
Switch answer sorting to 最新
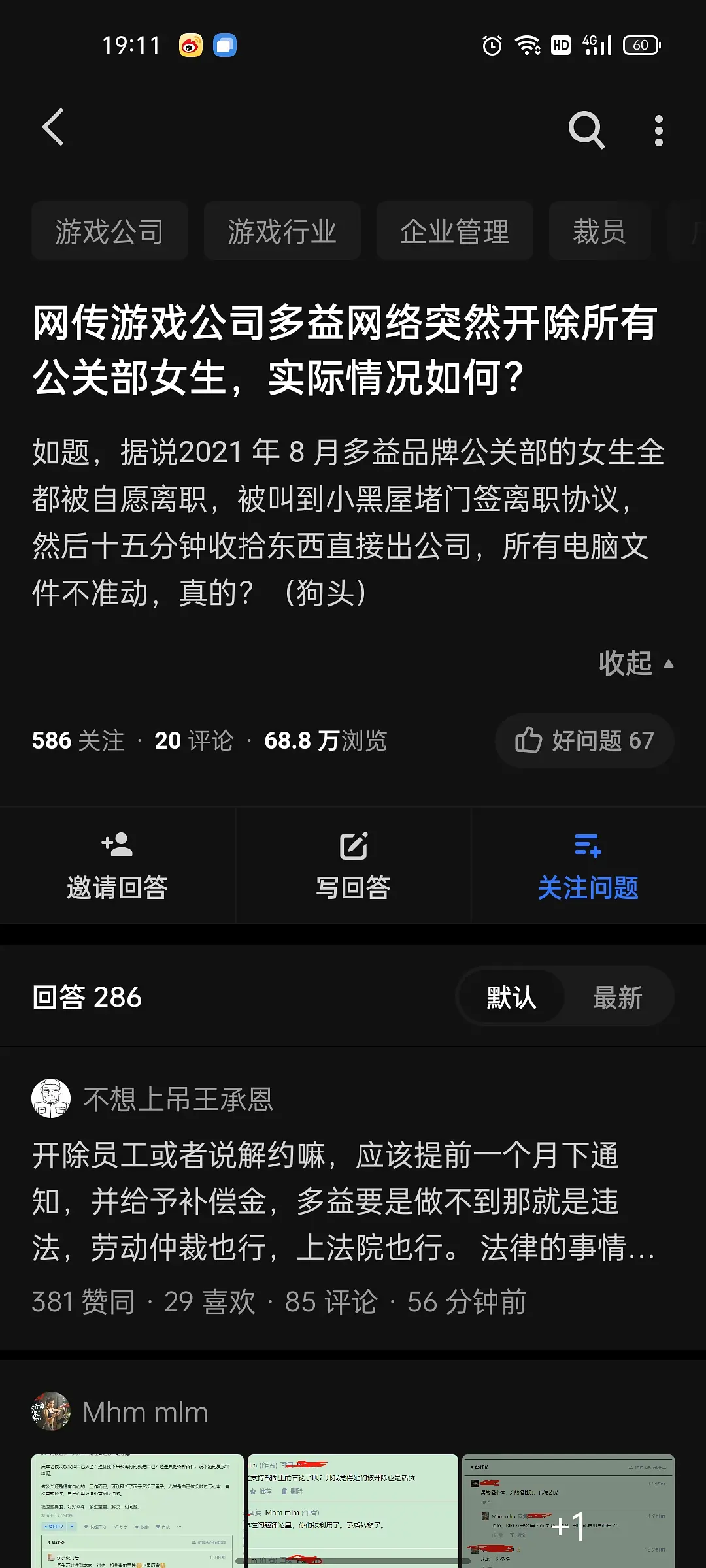click(x=617, y=997)
